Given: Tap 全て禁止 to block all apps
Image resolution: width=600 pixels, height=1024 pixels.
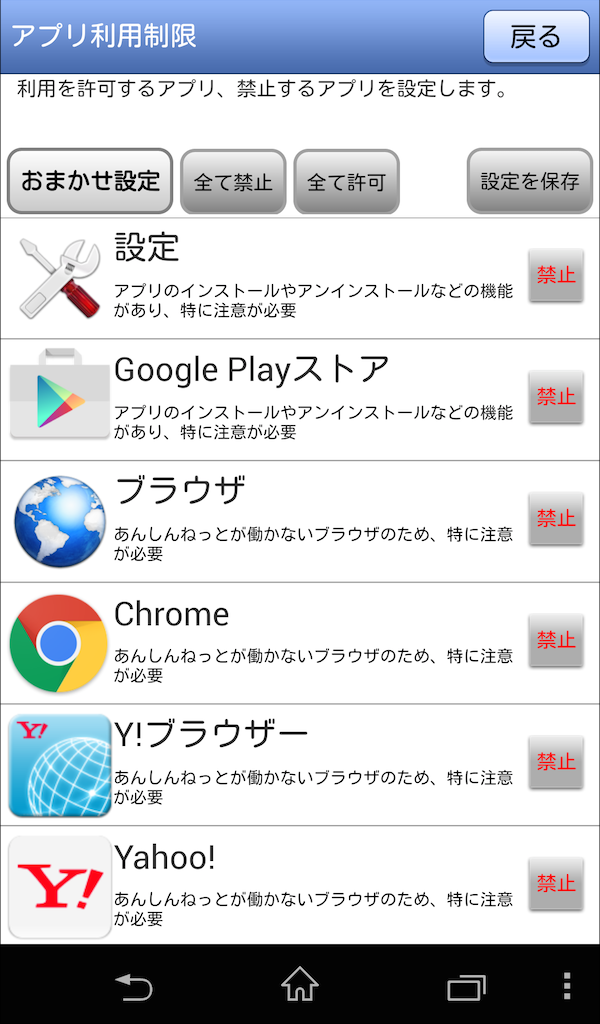Looking at the screenshot, I should pos(233,182).
